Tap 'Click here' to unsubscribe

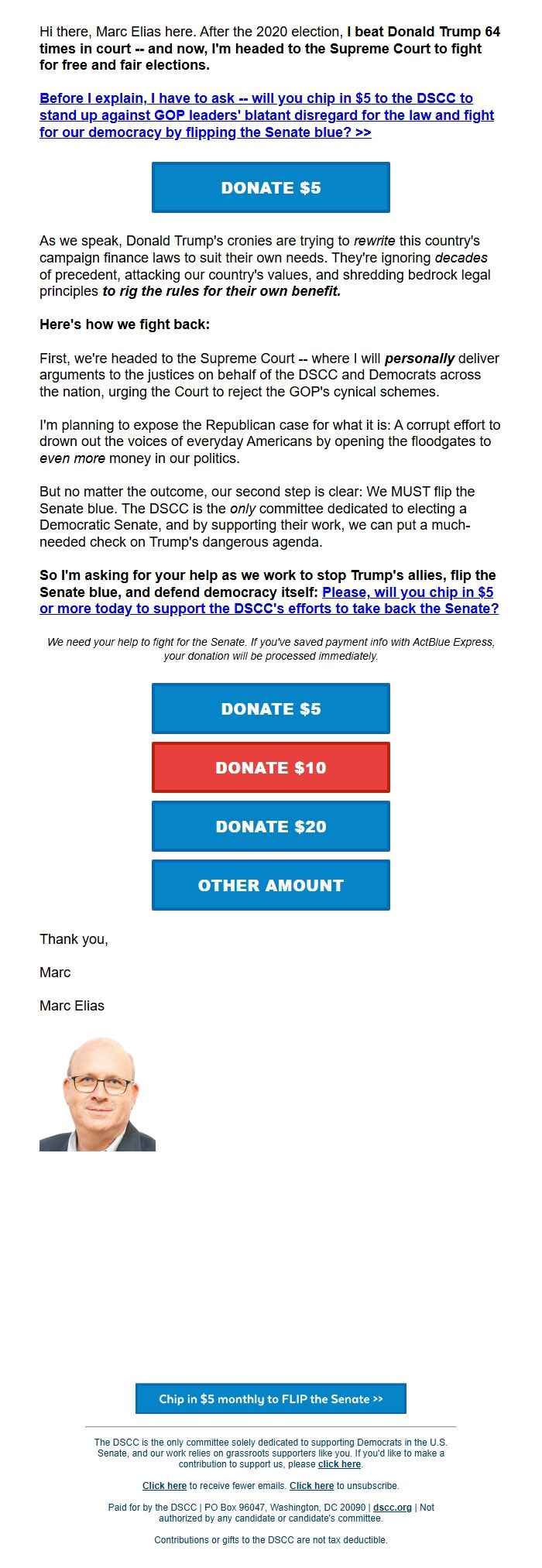coord(311,1486)
